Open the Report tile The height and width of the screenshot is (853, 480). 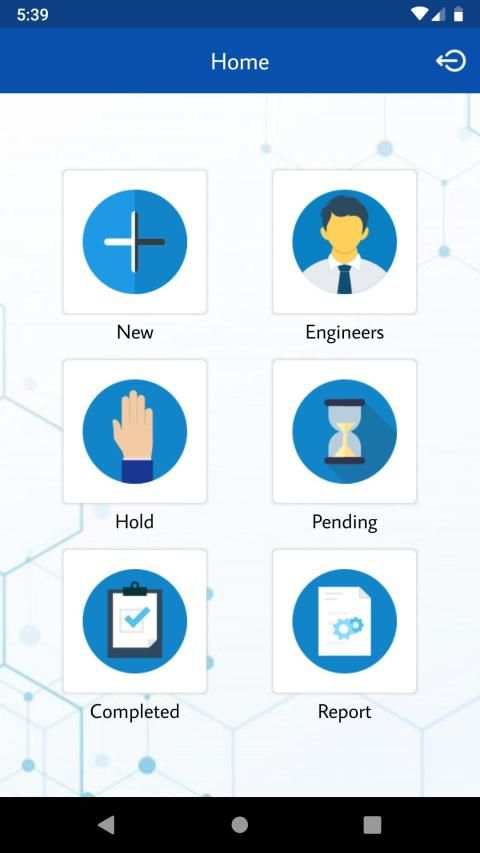click(344, 621)
